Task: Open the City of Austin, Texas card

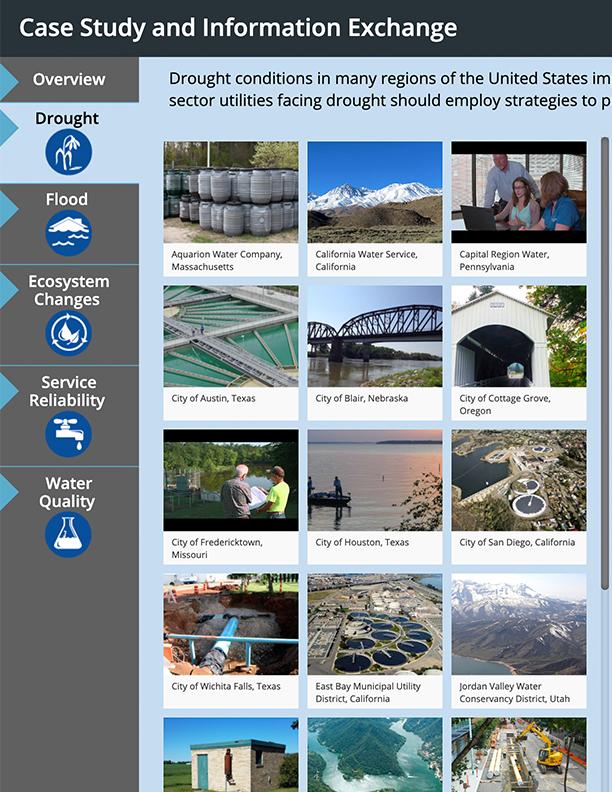Action: [231, 352]
